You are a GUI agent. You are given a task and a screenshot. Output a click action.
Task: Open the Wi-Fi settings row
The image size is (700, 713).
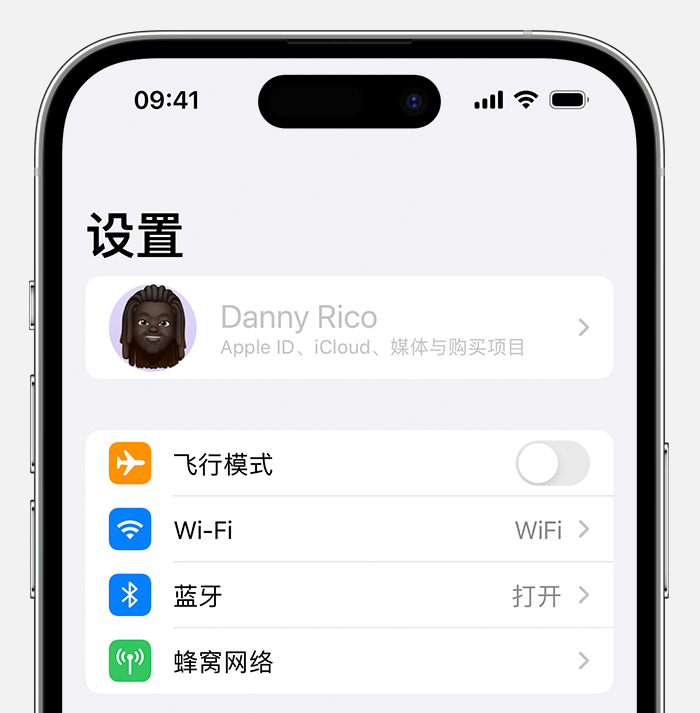tap(349, 530)
